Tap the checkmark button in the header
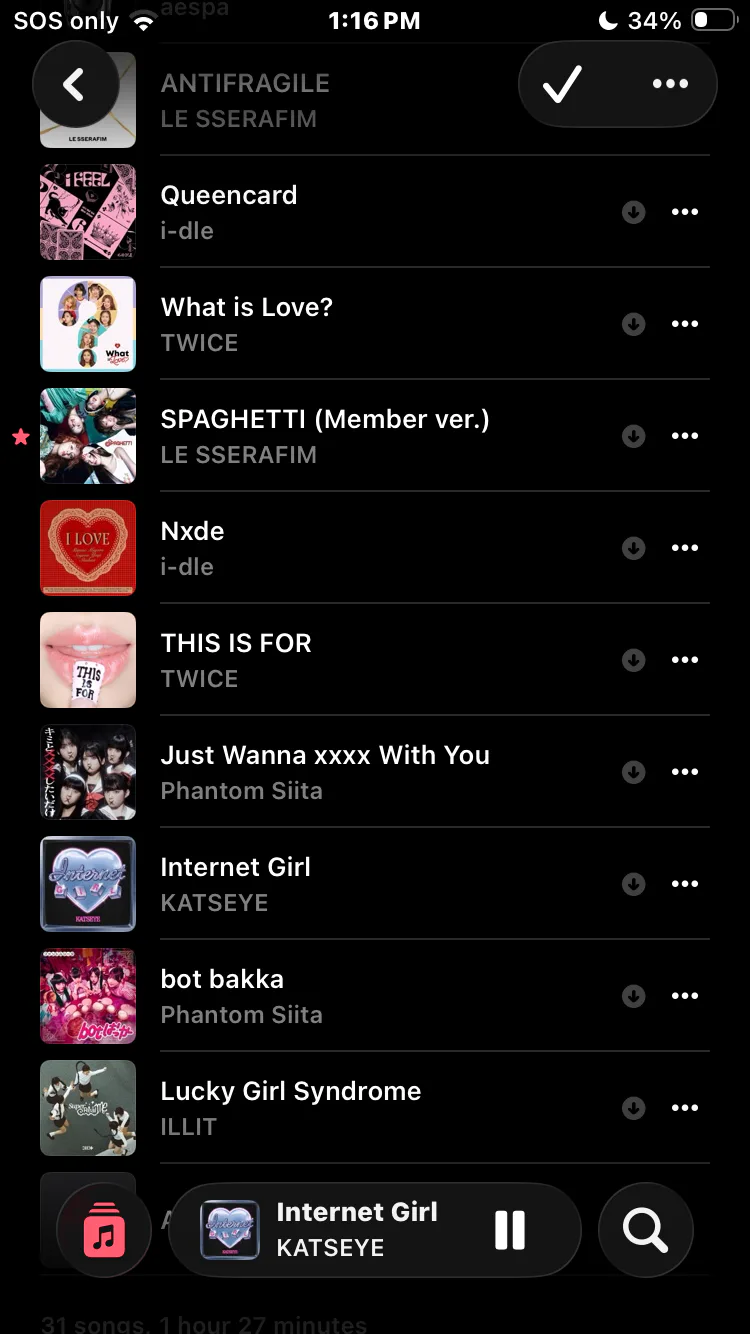 563,85
